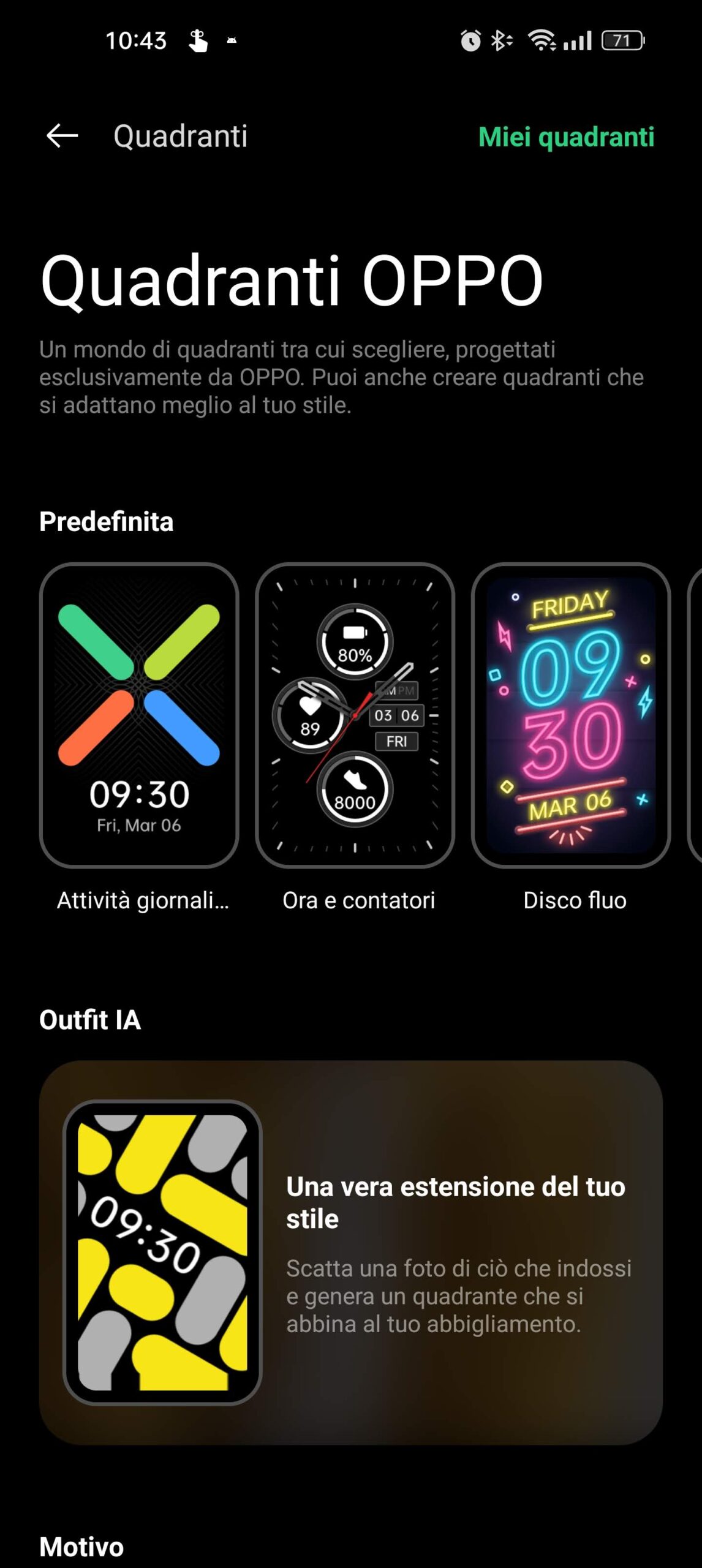Screen dimensions: 702x1568
Task: Choose the Ora e contatori watch face
Action: tap(355, 715)
